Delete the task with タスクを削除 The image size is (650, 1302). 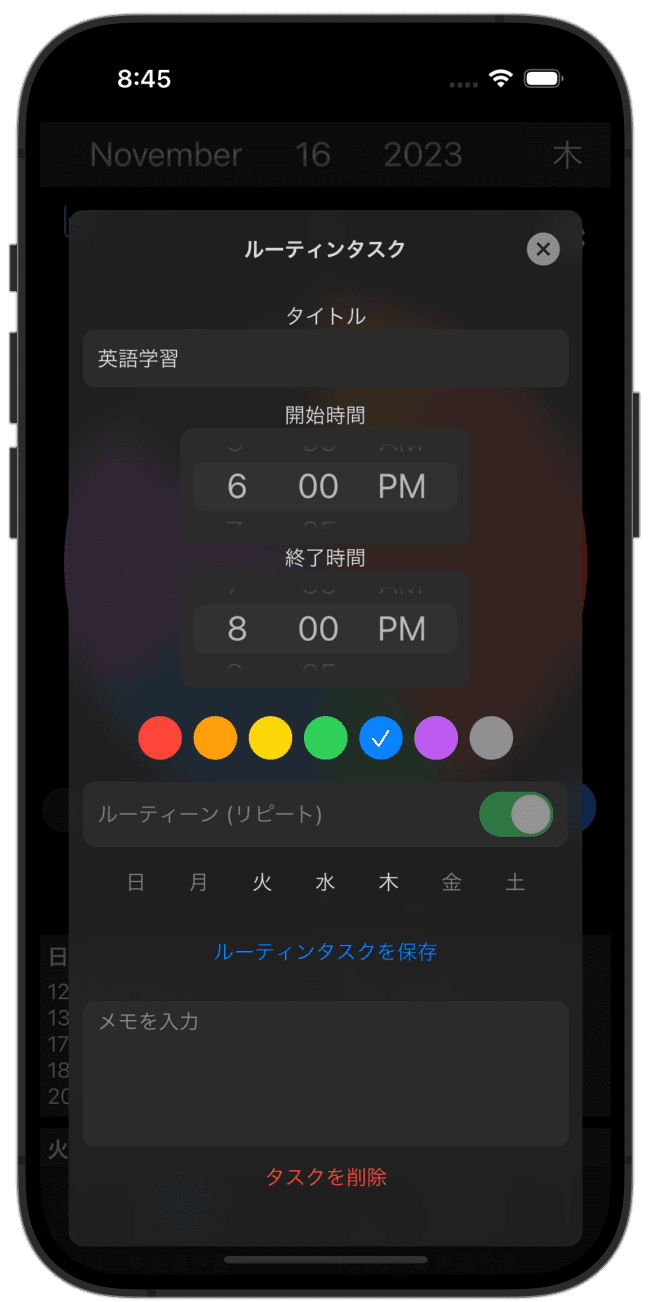(x=326, y=1177)
